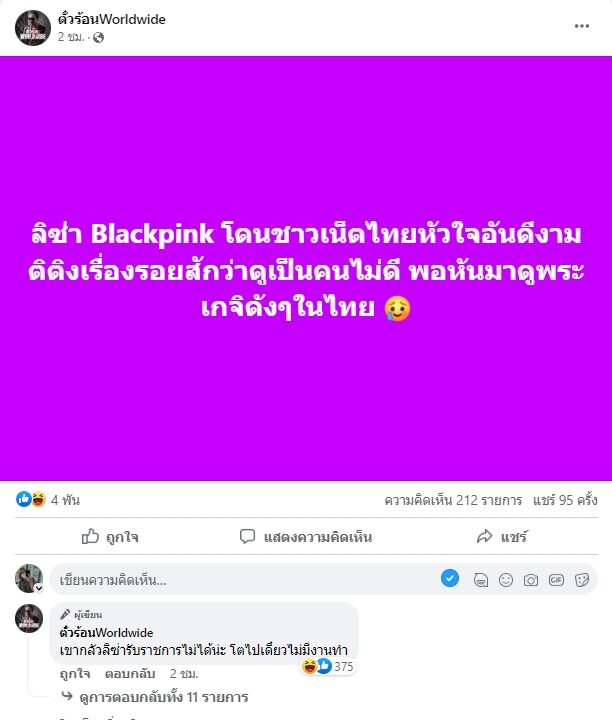The width and height of the screenshot is (612, 720).
Task: Add a sticker to the comment
Action: pyautogui.click(x=581, y=579)
